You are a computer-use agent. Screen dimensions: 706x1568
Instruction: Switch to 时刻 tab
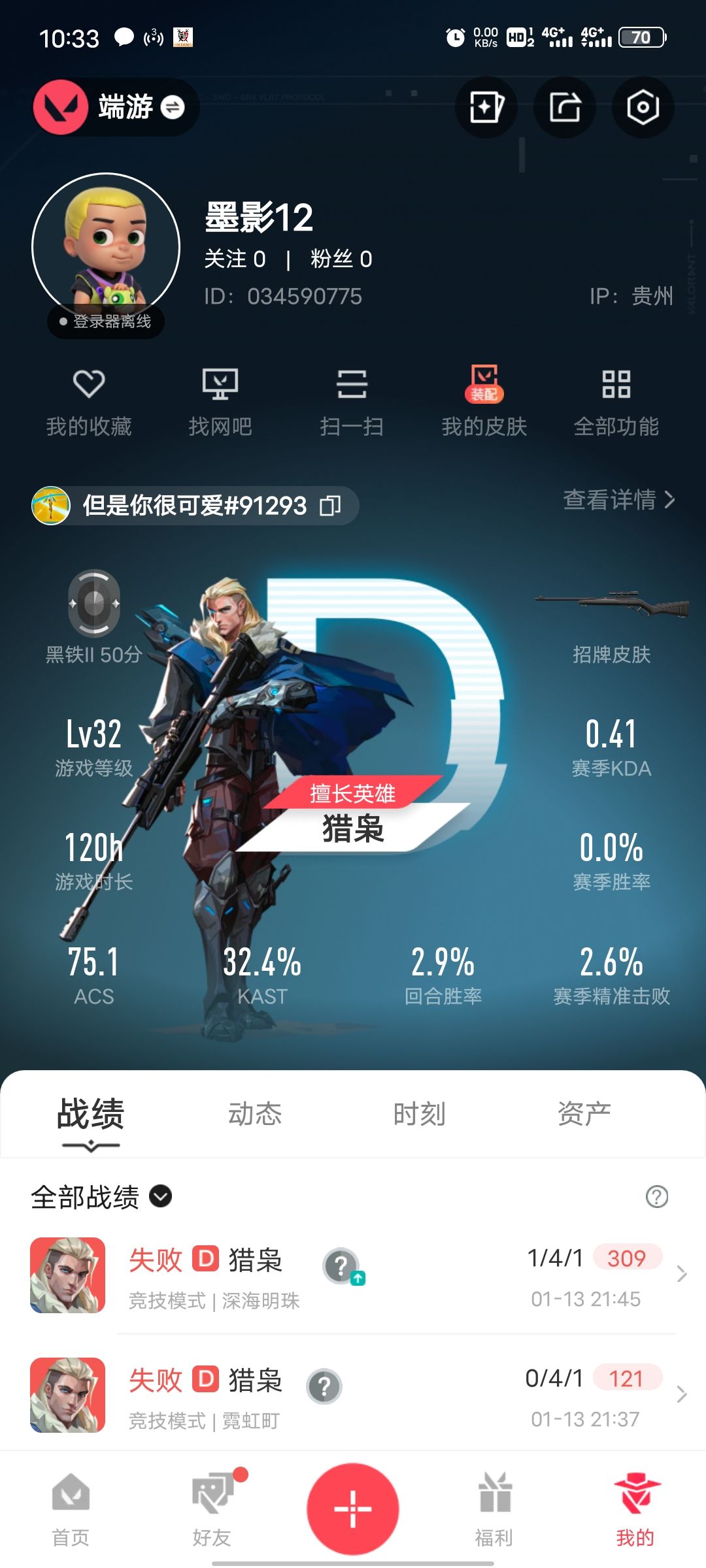[419, 1114]
